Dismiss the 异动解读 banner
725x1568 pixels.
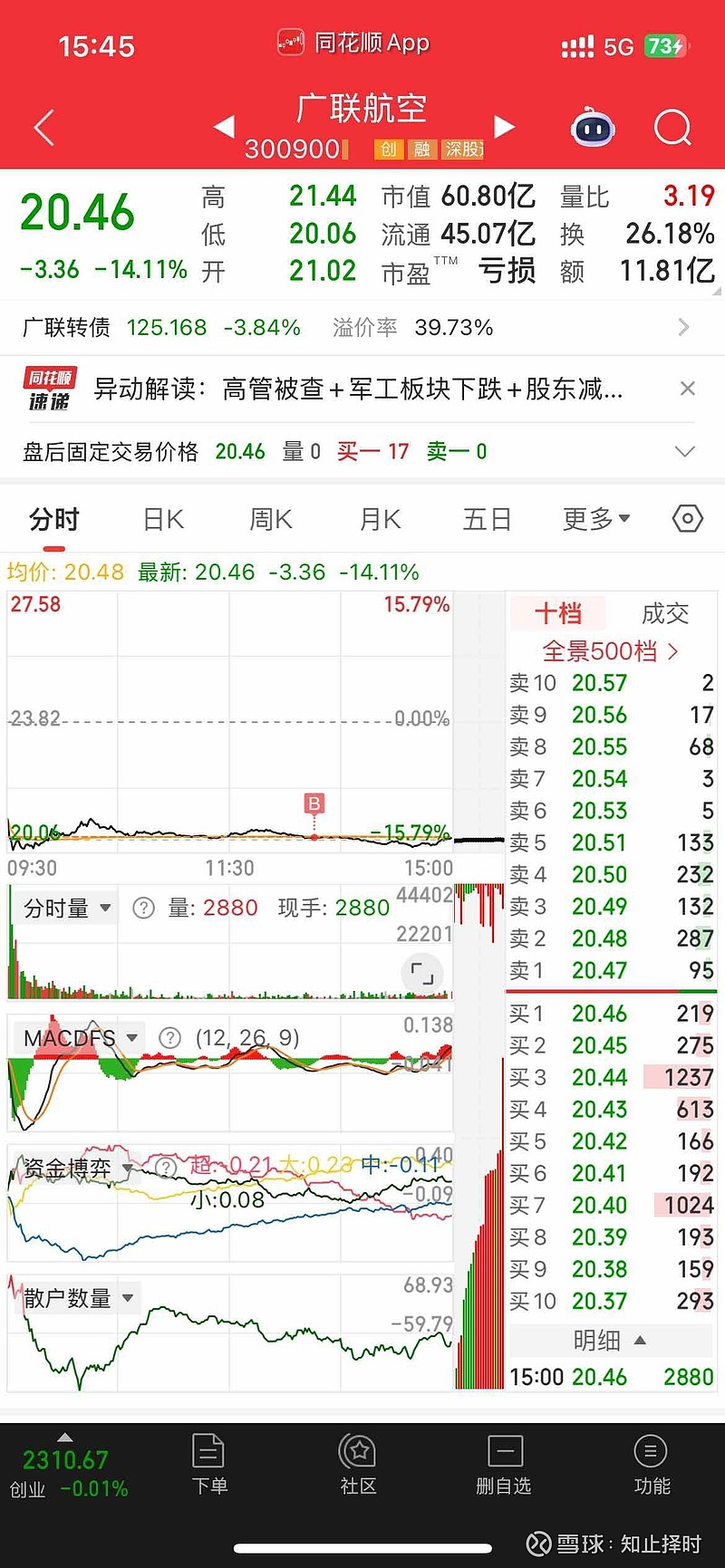point(688,389)
